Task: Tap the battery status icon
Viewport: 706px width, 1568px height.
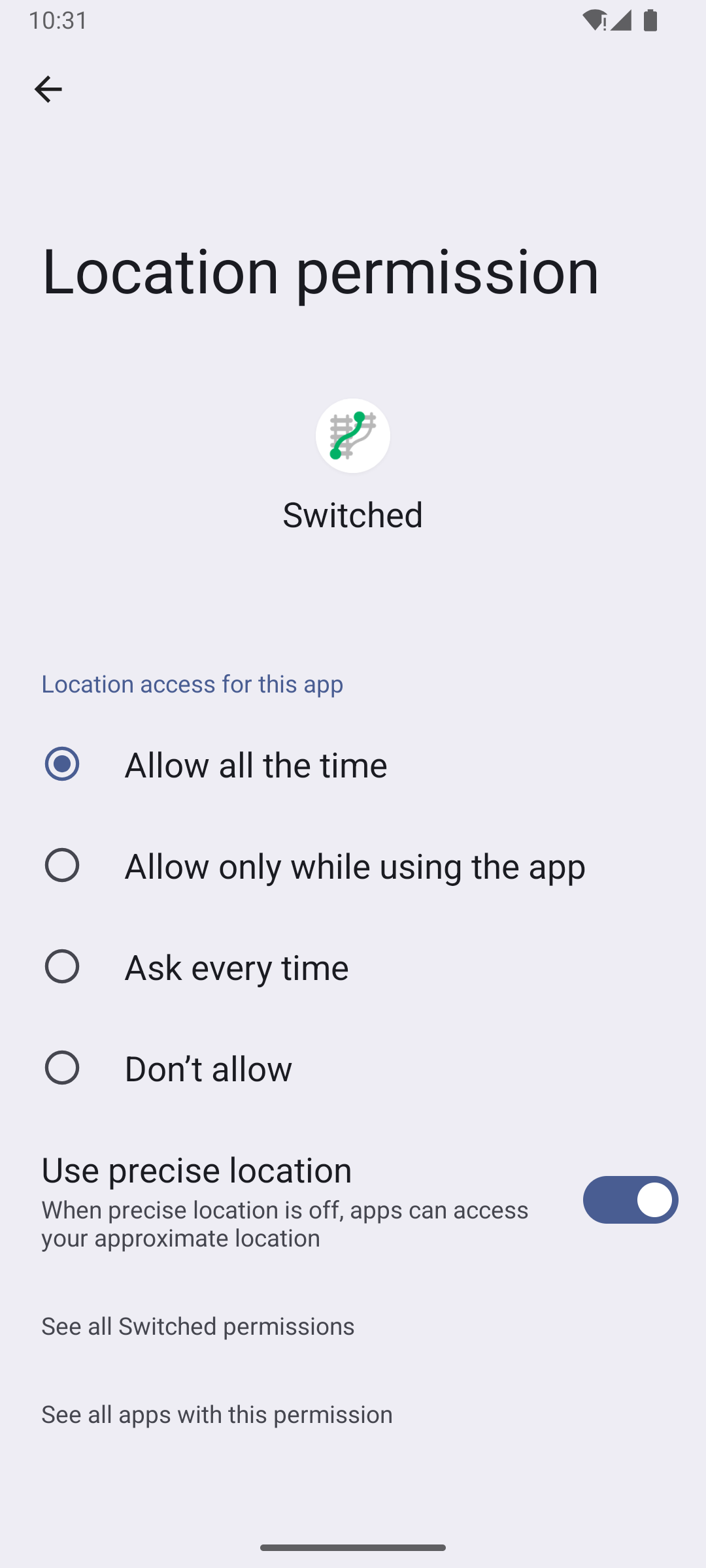Action: coord(650,21)
